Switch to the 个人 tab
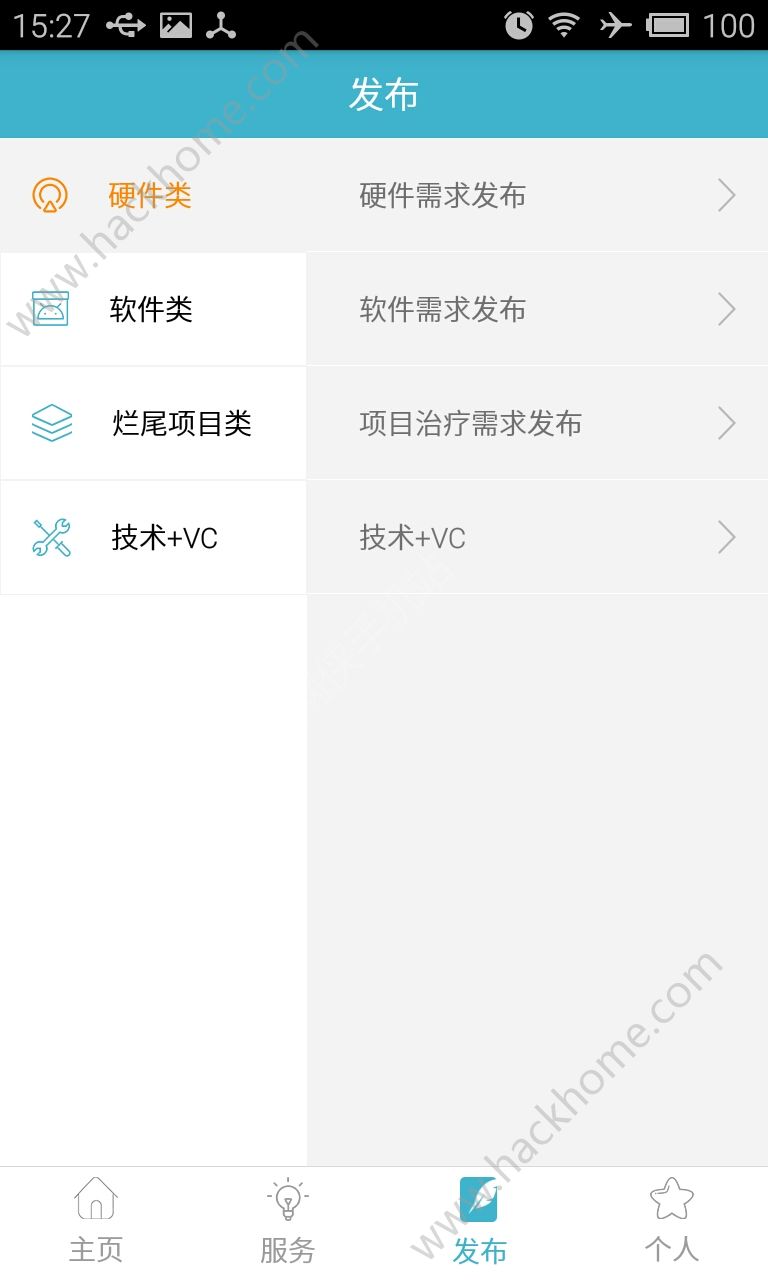This screenshot has width=768, height=1280. point(672,1222)
